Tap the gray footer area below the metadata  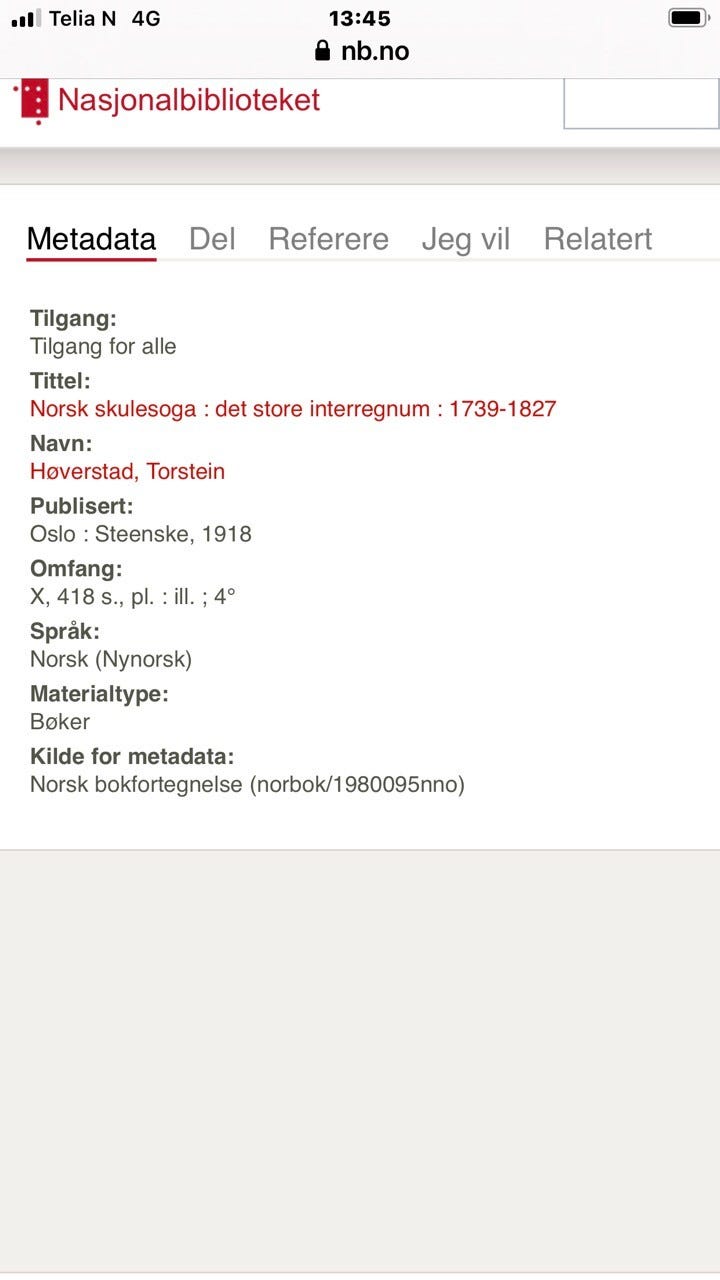point(360,1050)
